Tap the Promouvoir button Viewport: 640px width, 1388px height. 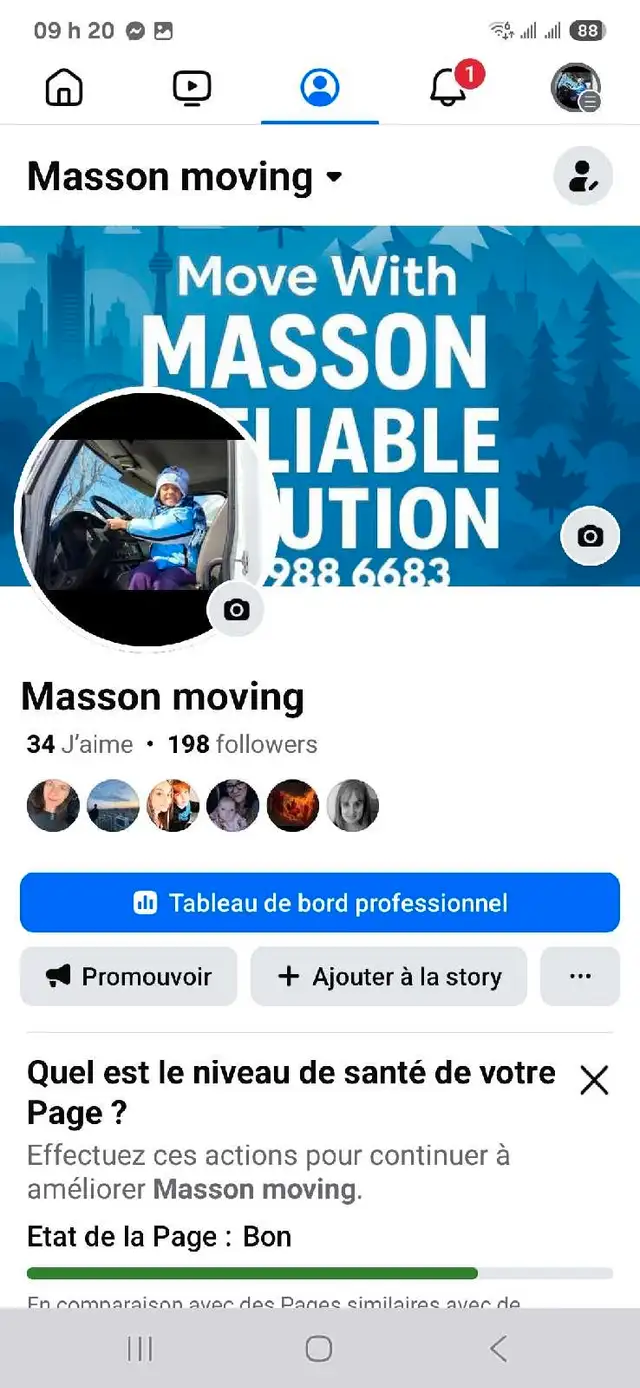pyautogui.click(x=129, y=977)
